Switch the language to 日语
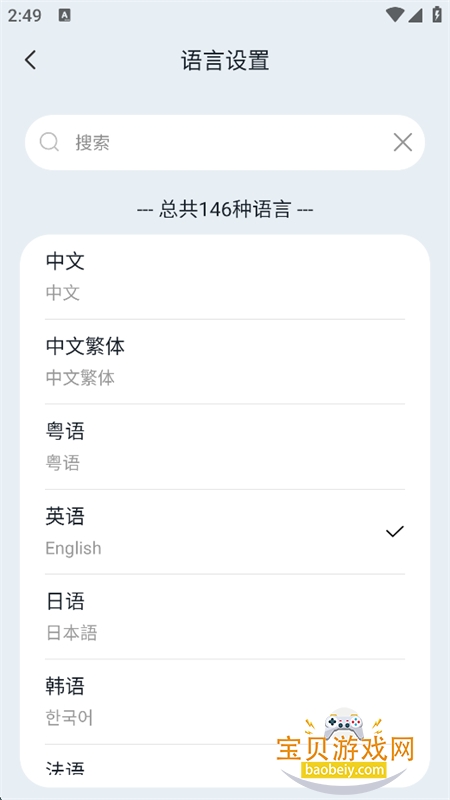450x800 pixels. (224, 616)
